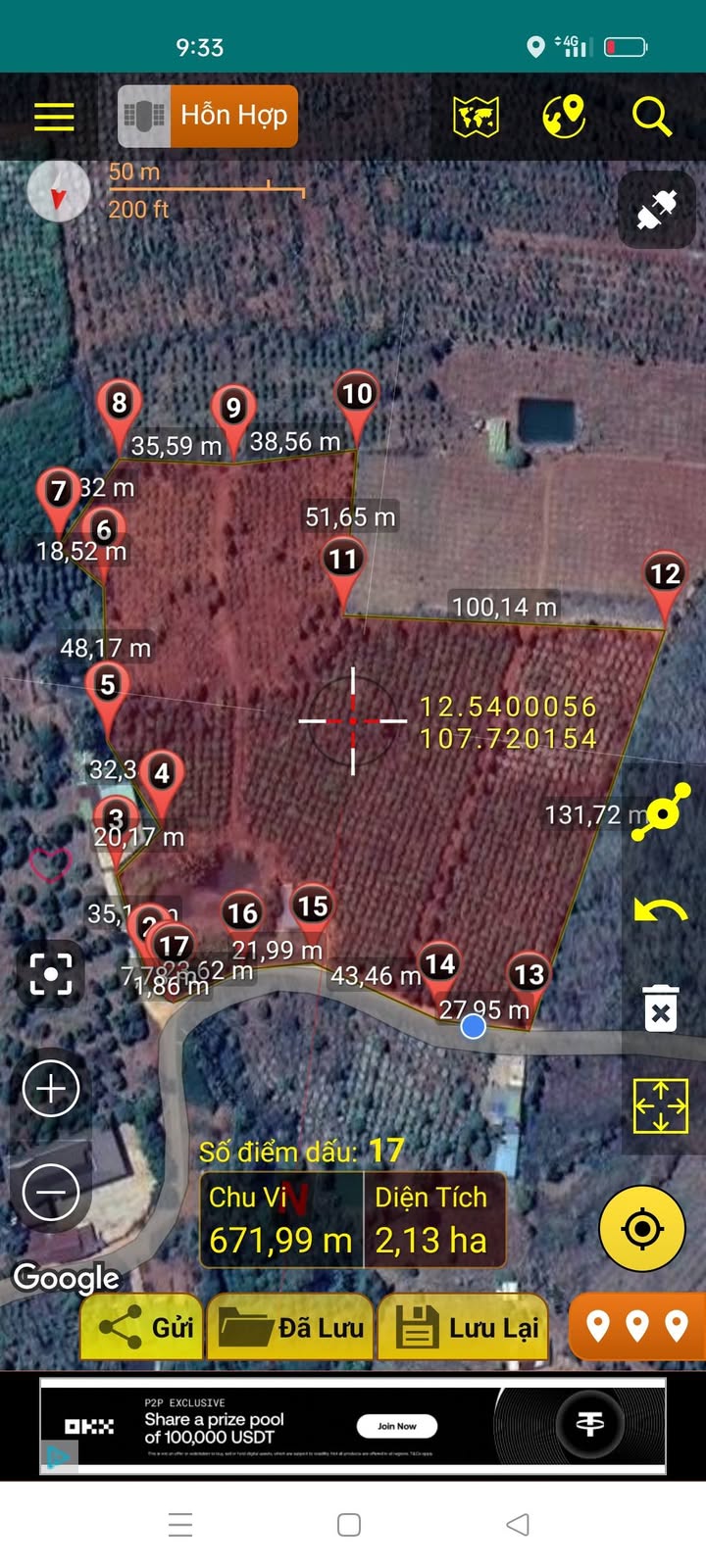Delete all markers with trash icon
The width and height of the screenshot is (706, 1568).
coord(661,1007)
